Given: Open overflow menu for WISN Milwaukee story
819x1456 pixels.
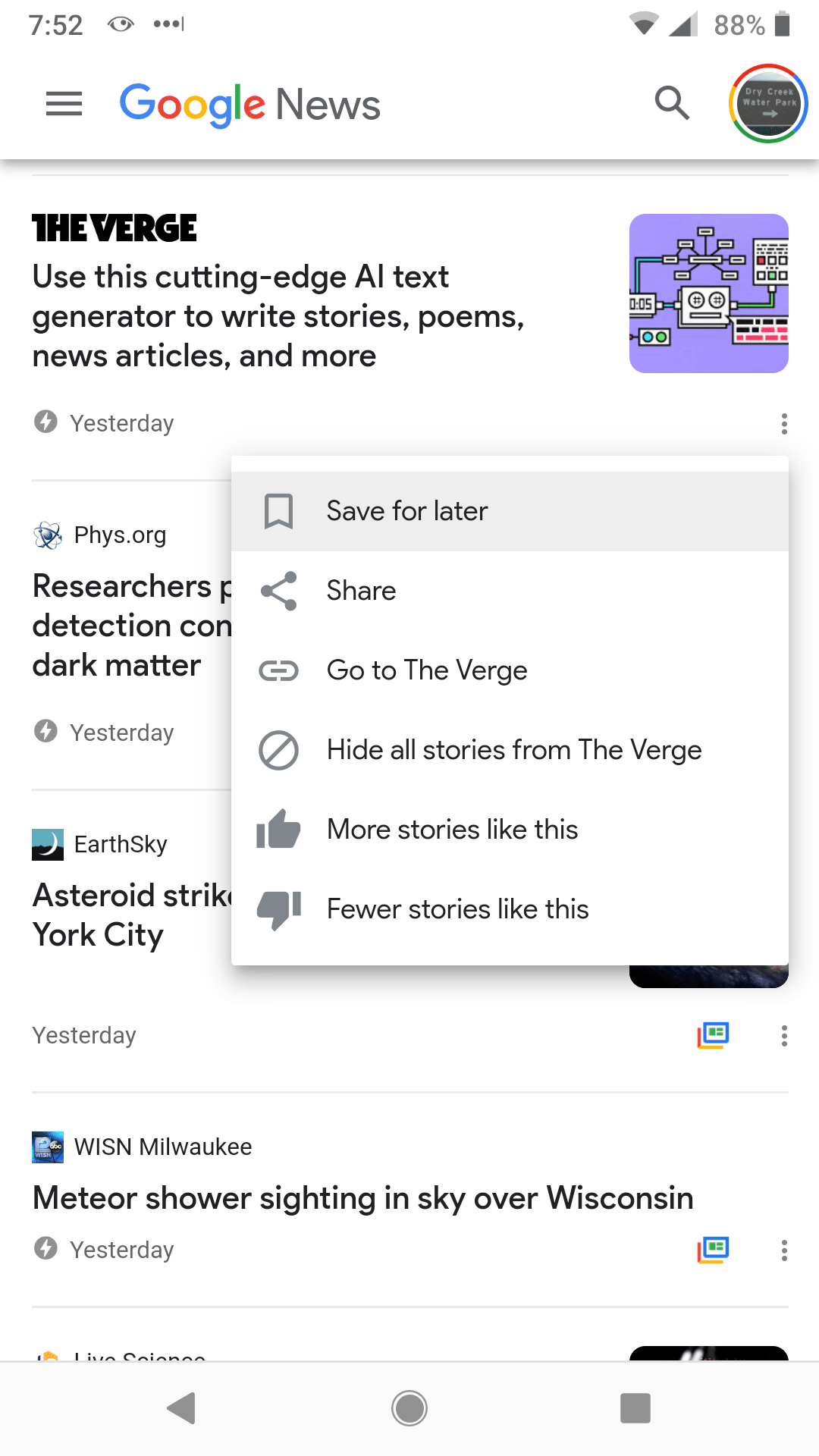Looking at the screenshot, I should pyautogui.click(x=784, y=1250).
